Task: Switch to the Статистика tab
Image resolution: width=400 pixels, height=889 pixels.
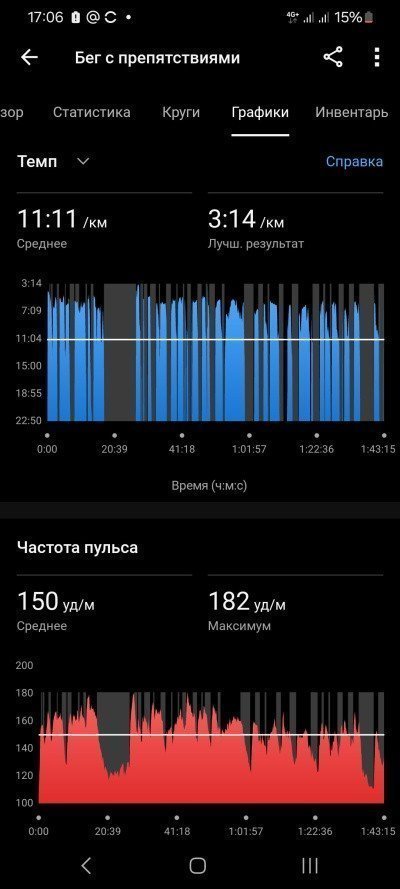Action: 92,112
